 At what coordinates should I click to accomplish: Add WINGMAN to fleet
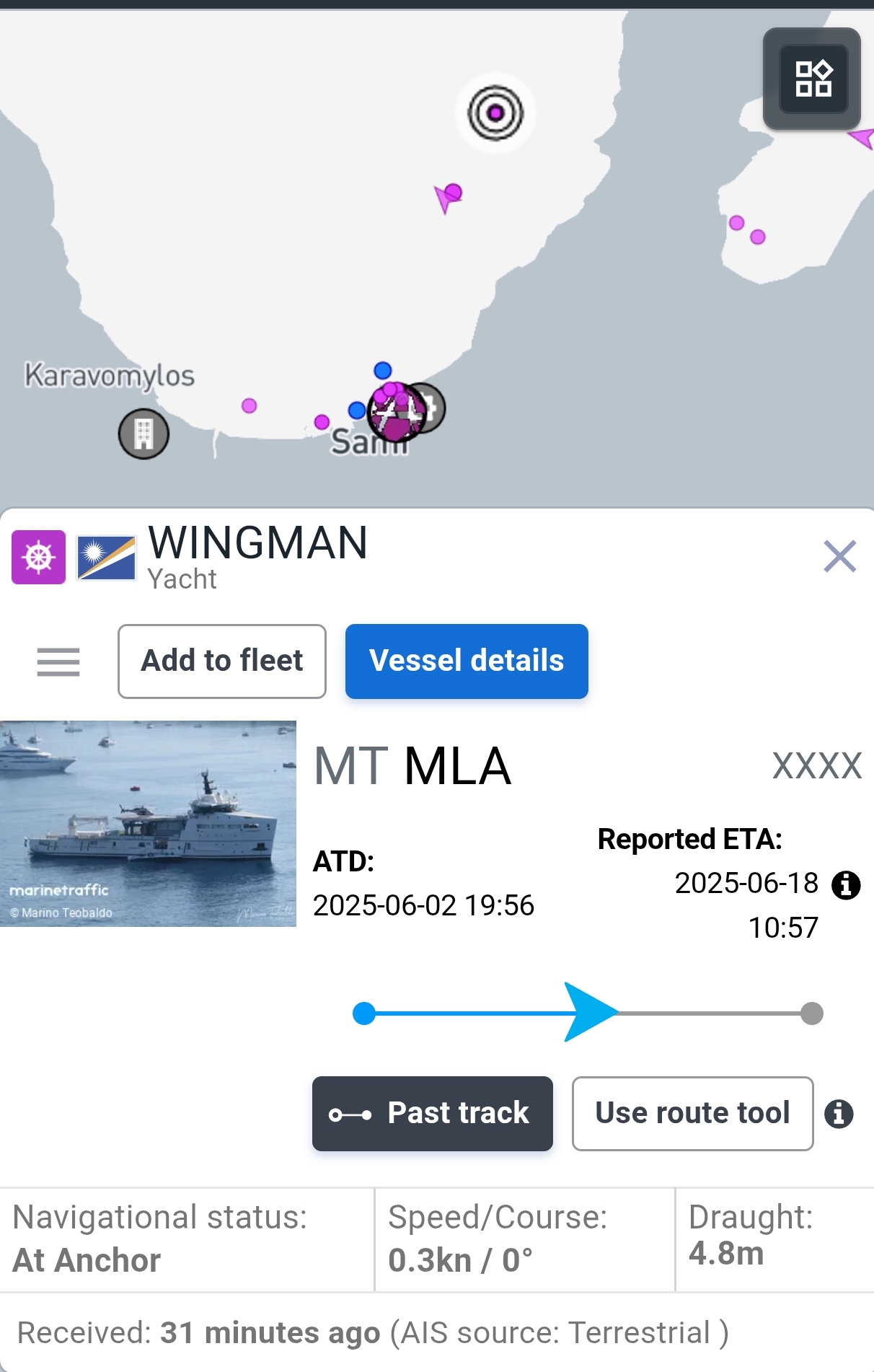[x=221, y=661]
